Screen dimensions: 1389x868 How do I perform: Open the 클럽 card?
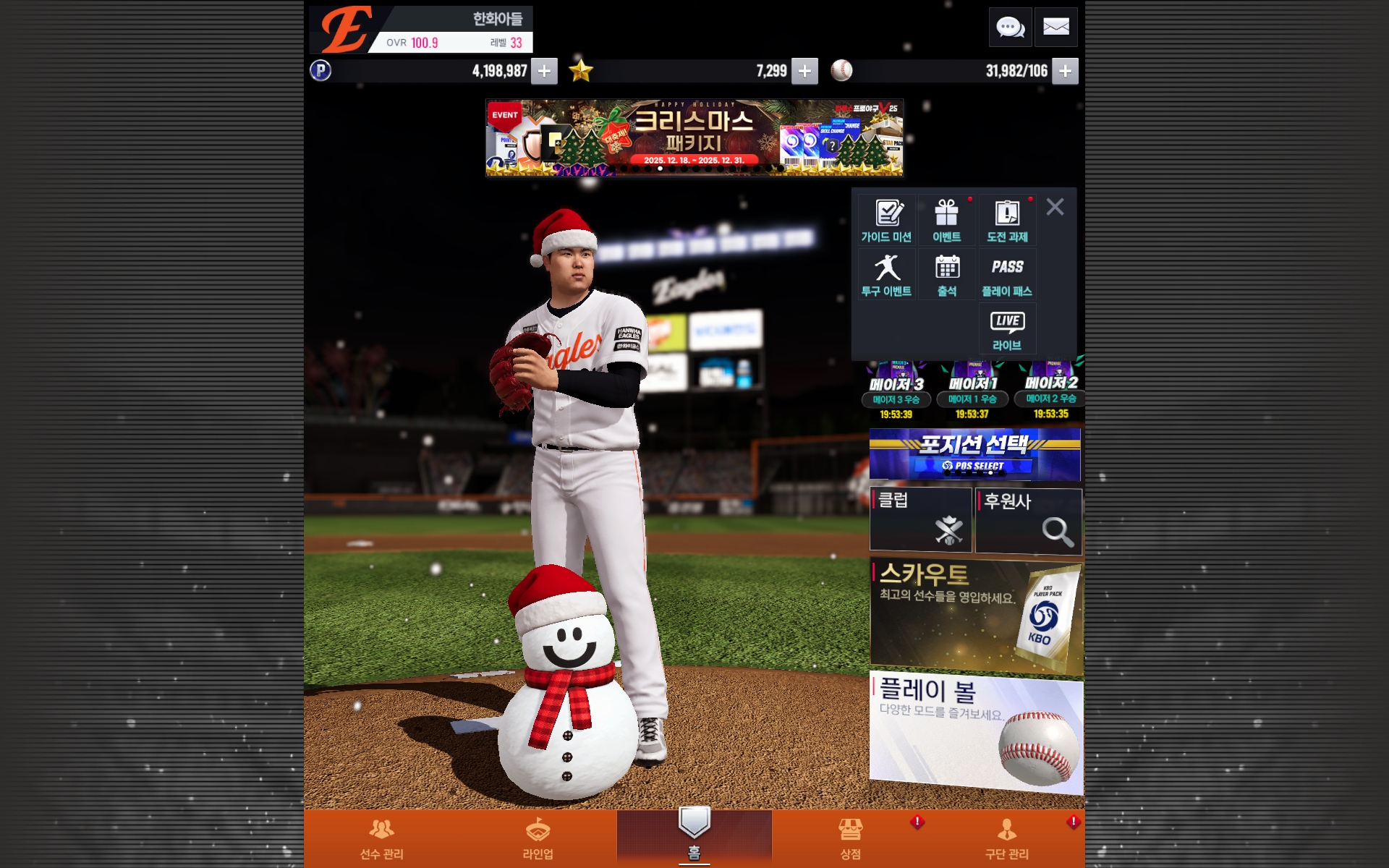pyautogui.click(x=920, y=520)
